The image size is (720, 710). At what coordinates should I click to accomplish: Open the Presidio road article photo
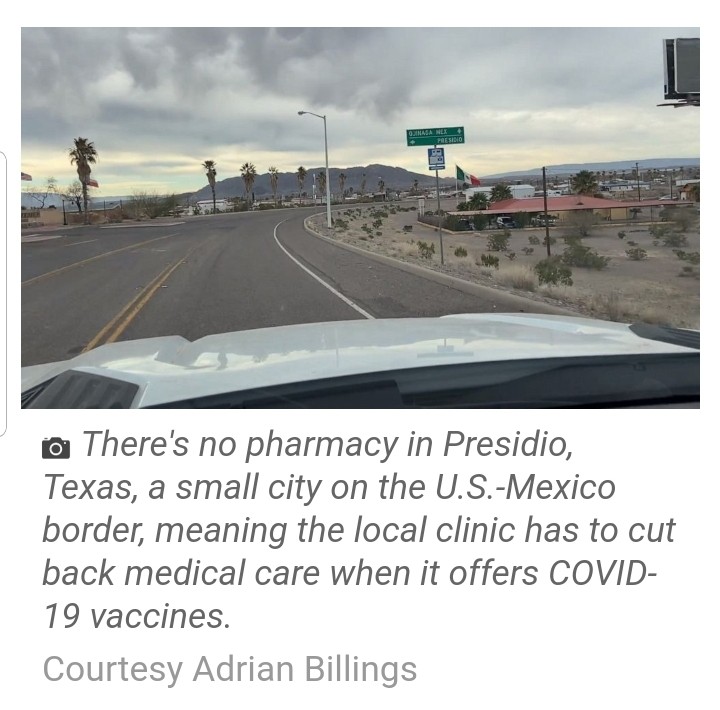(360, 218)
